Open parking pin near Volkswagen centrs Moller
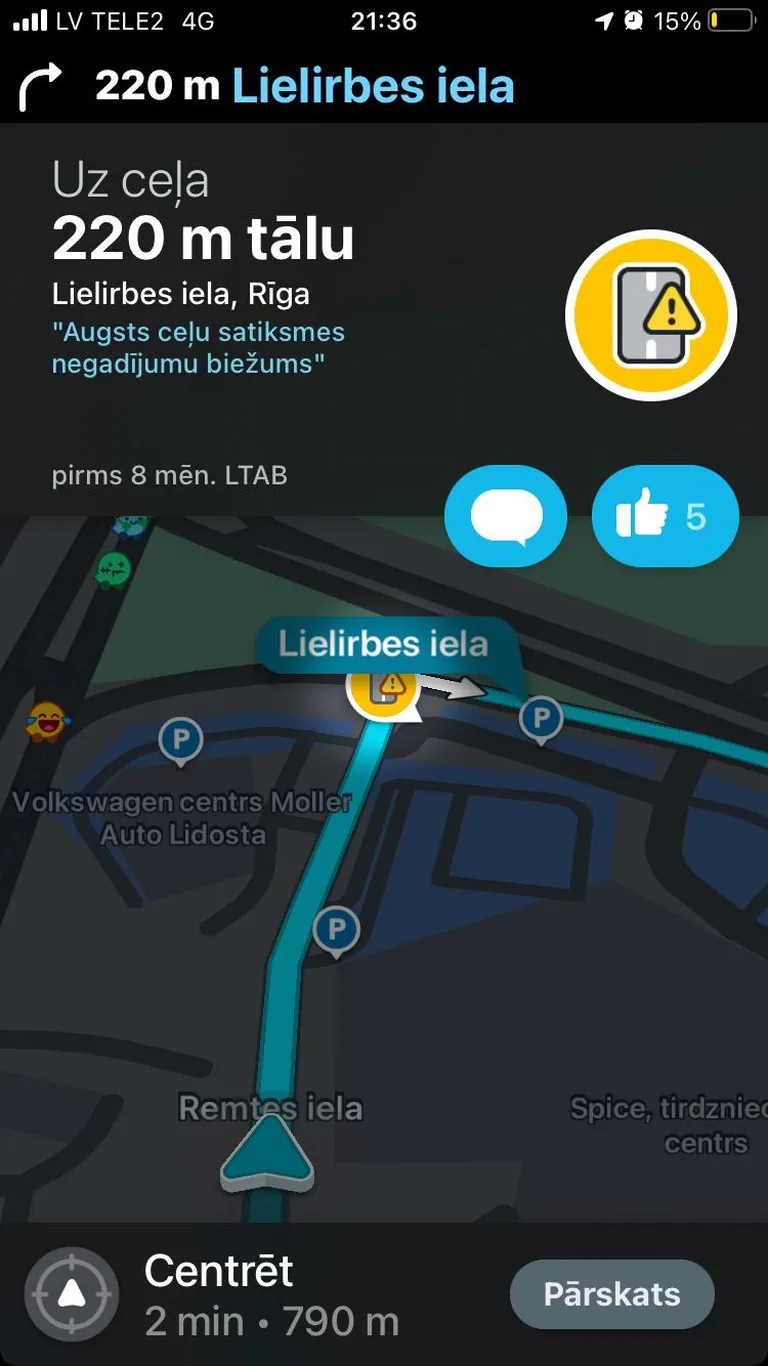 coord(181,742)
